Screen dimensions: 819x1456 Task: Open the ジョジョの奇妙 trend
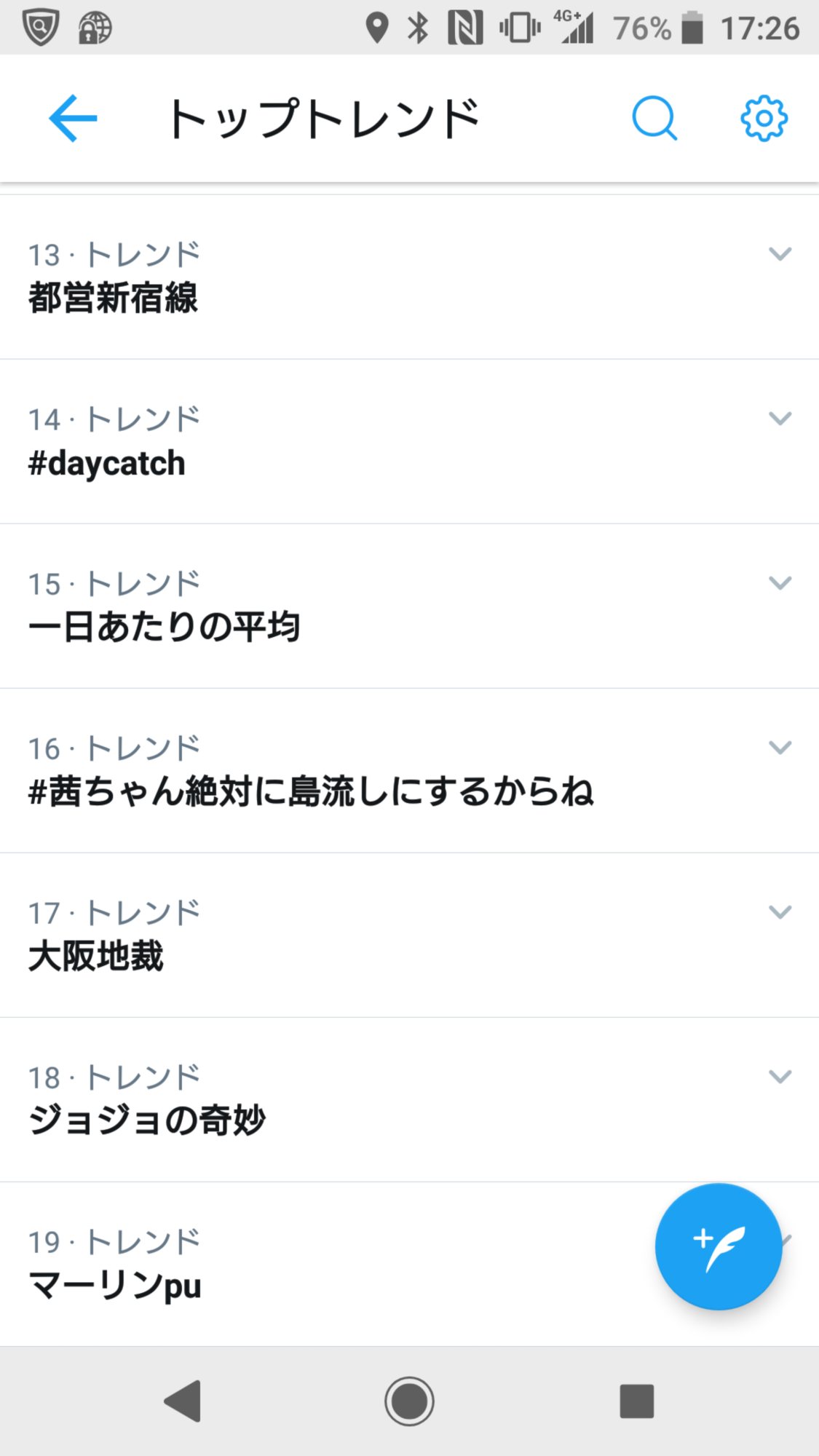point(147,1121)
